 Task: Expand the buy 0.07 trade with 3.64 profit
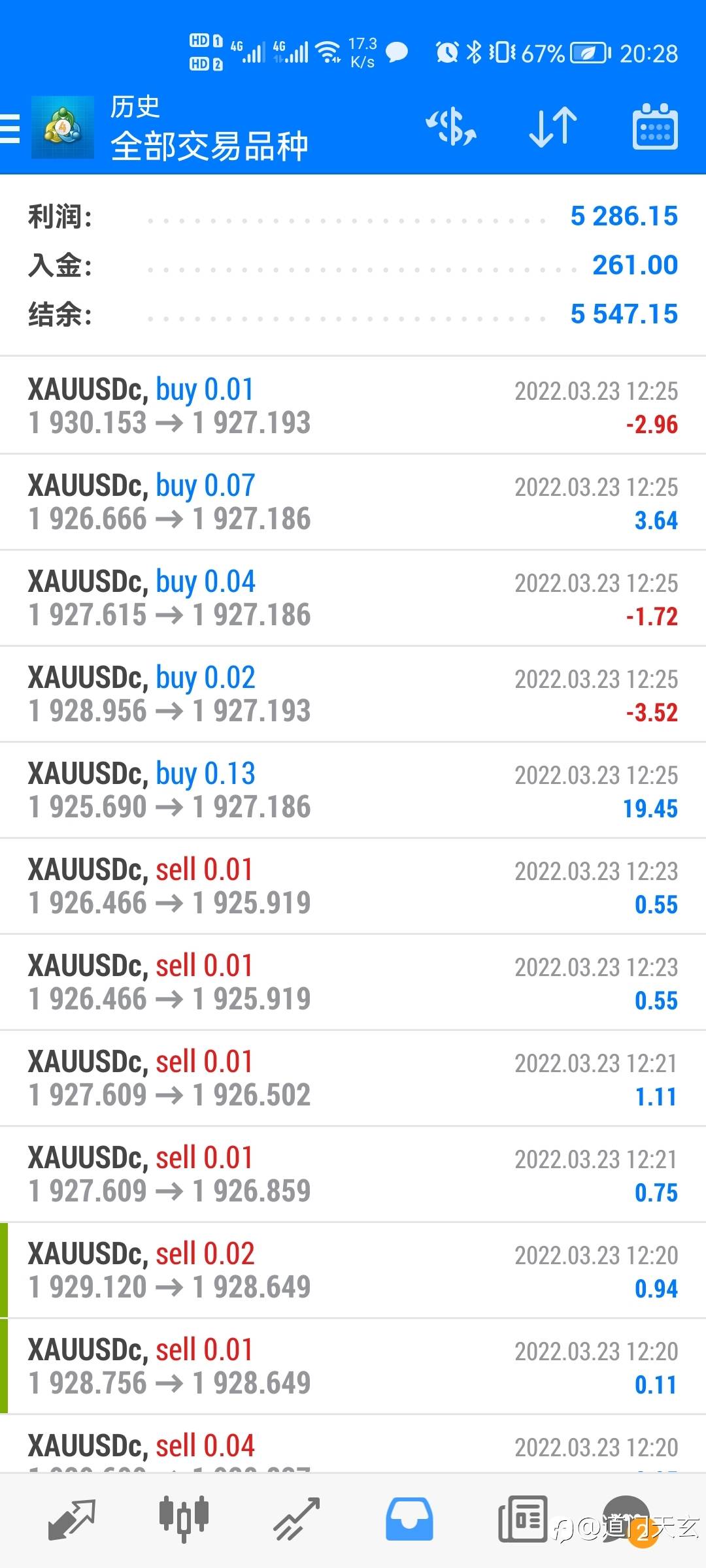coord(353,502)
